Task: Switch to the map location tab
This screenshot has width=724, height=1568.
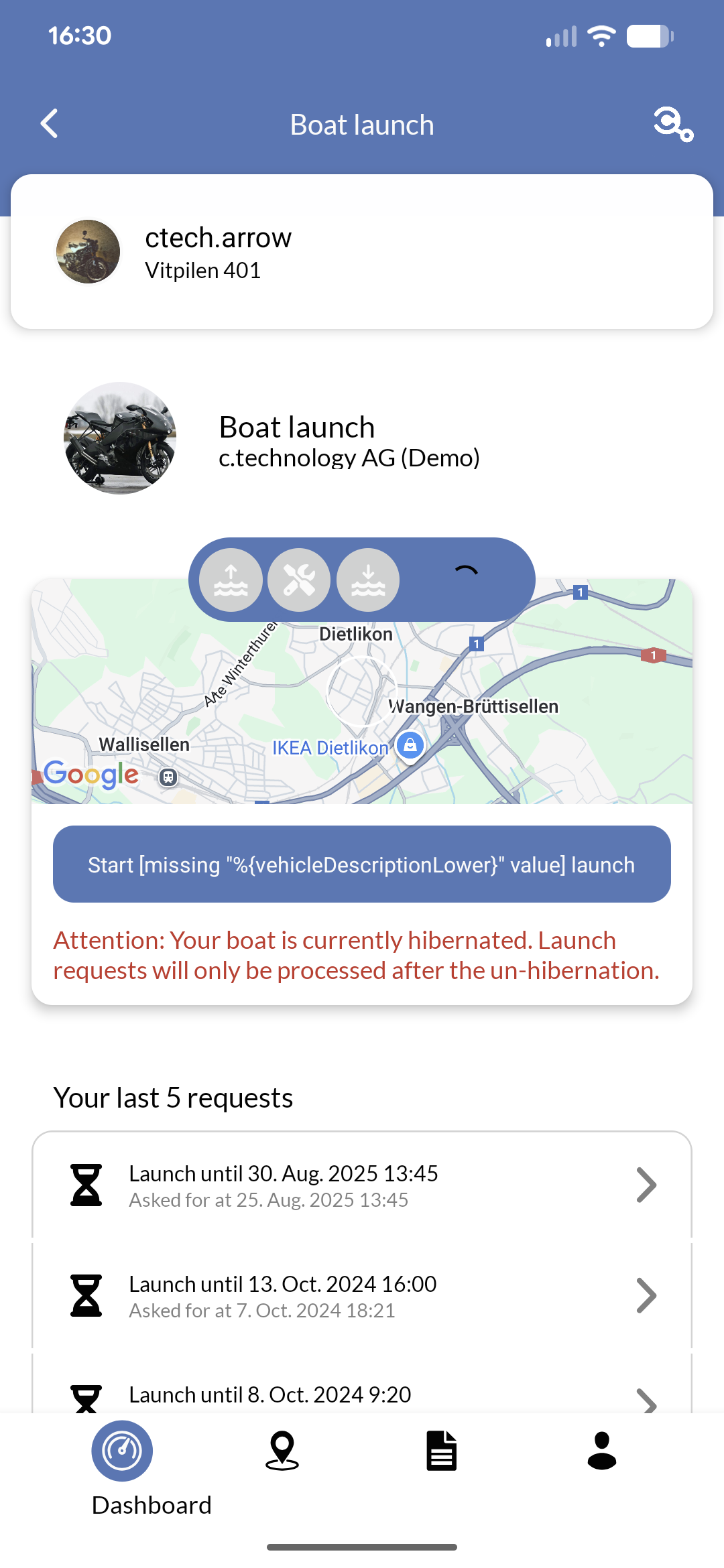Action: coord(282,1451)
